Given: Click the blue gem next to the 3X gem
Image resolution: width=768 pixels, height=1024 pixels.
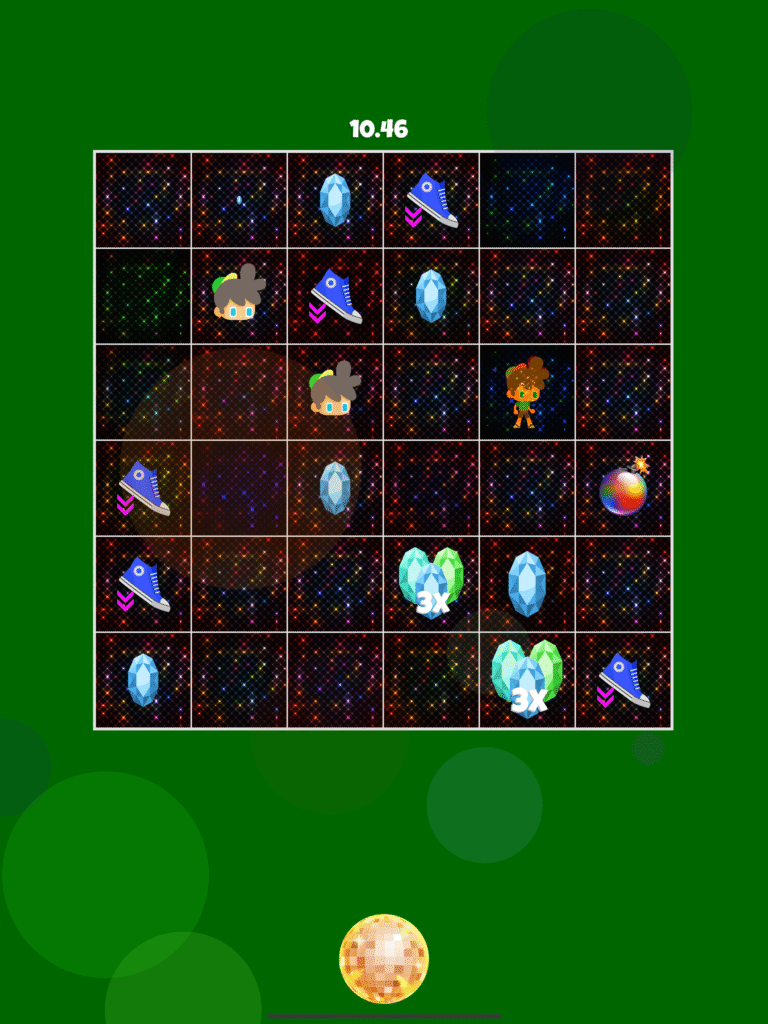Looking at the screenshot, I should tap(527, 582).
